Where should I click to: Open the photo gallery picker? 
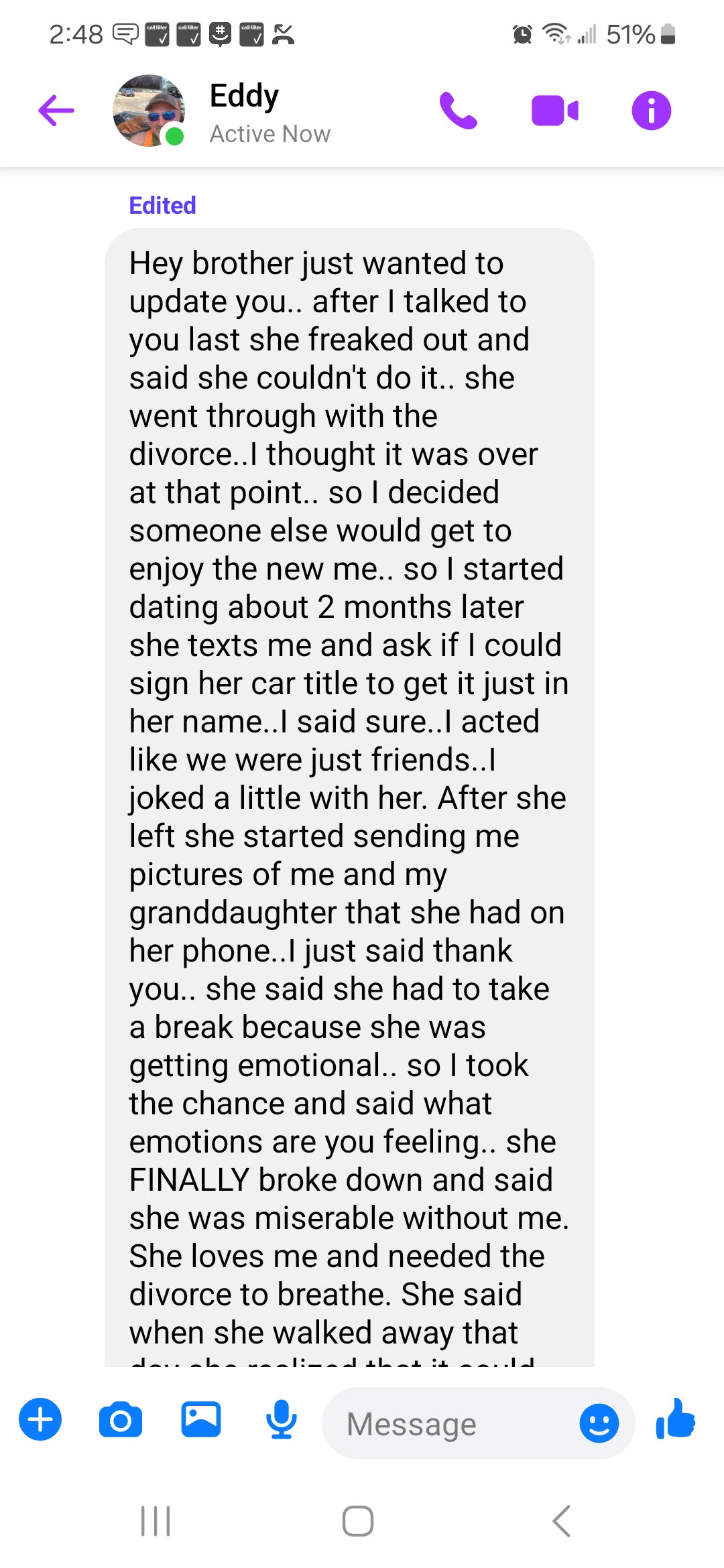201,1419
